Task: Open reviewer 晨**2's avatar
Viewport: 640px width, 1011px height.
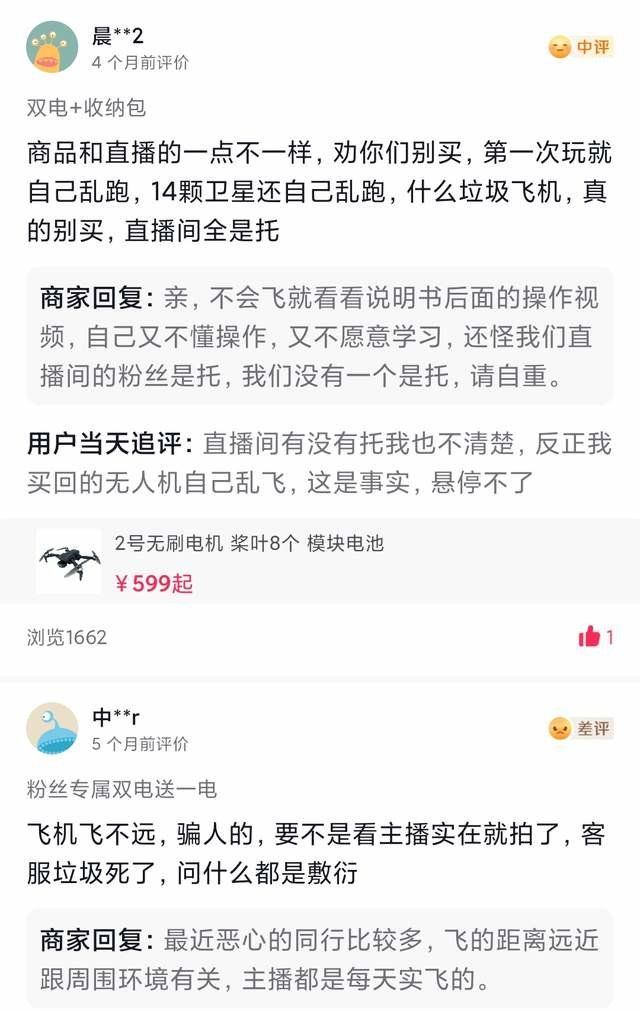Action: click(52, 47)
